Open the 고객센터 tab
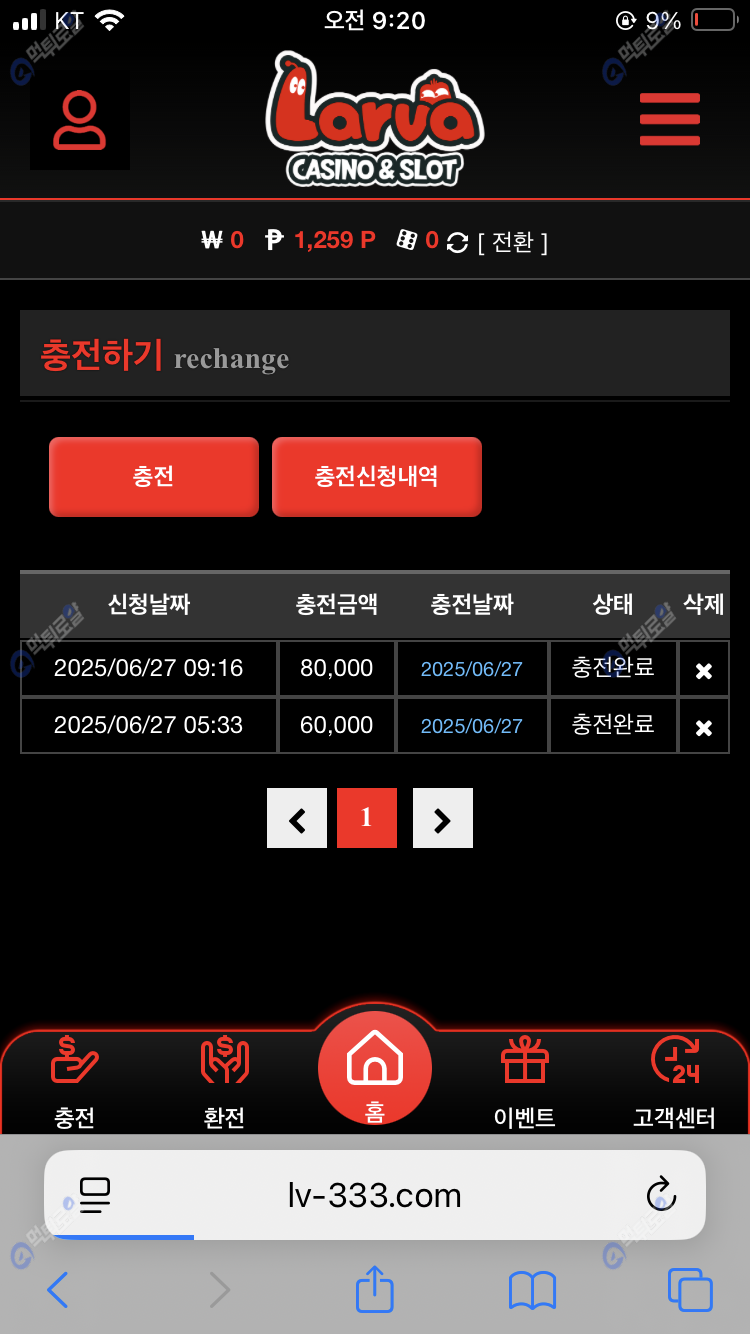 pyautogui.click(x=674, y=1082)
